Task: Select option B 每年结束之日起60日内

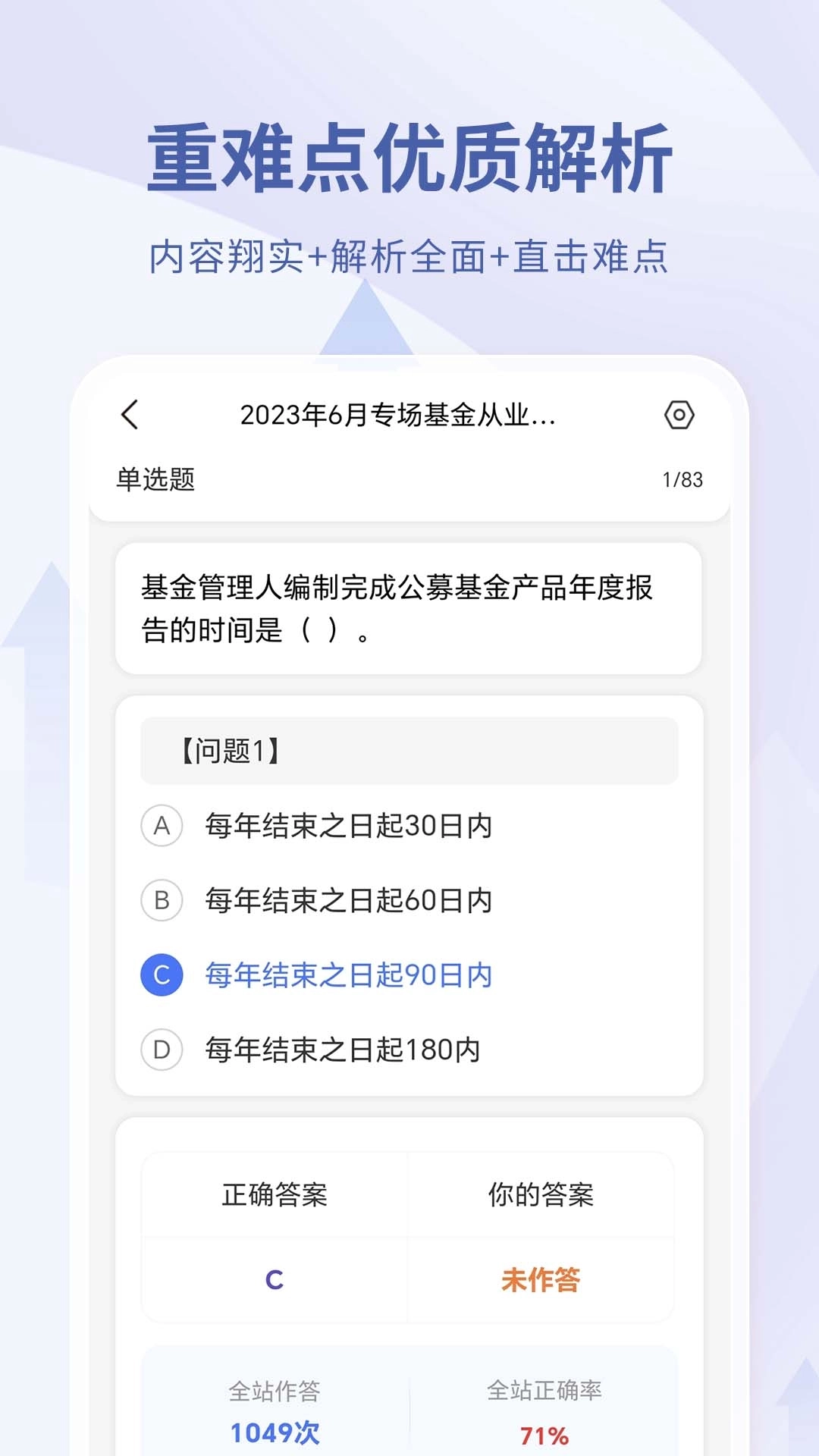Action: [x=347, y=902]
